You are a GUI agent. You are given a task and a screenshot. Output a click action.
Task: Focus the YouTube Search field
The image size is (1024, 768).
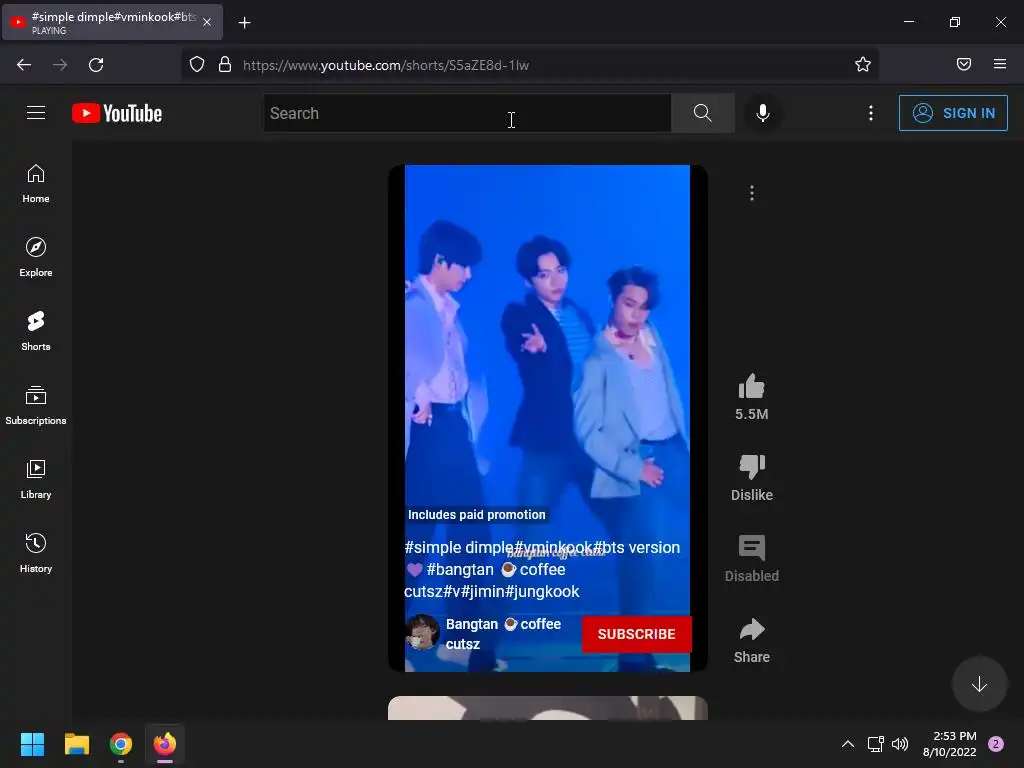[x=466, y=113]
